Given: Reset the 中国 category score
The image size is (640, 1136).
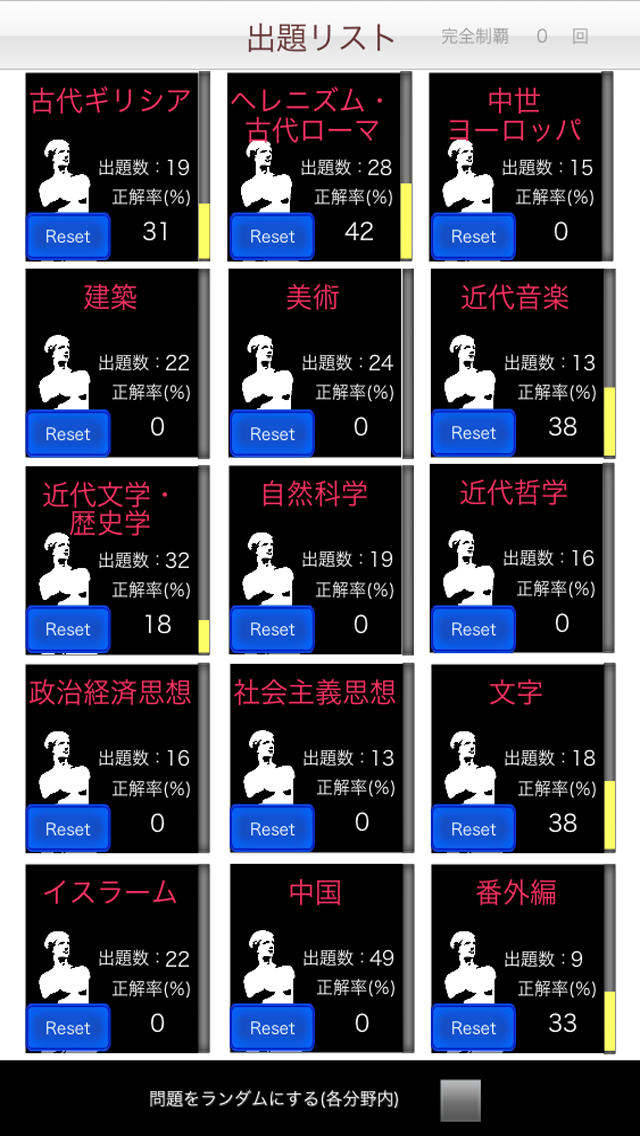Looking at the screenshot, I should (x=272, y=1028).
